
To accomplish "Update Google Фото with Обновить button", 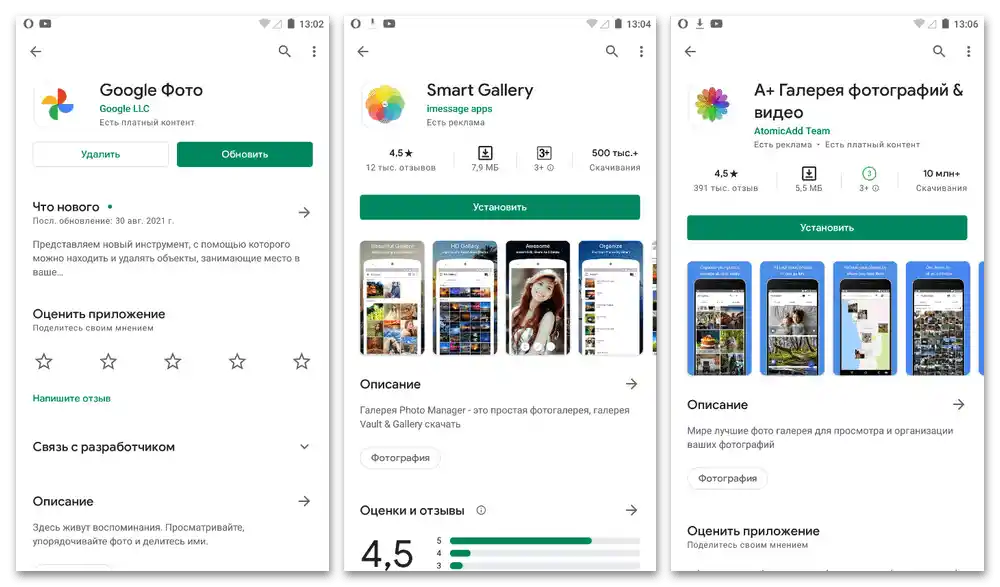I will 245,154.
